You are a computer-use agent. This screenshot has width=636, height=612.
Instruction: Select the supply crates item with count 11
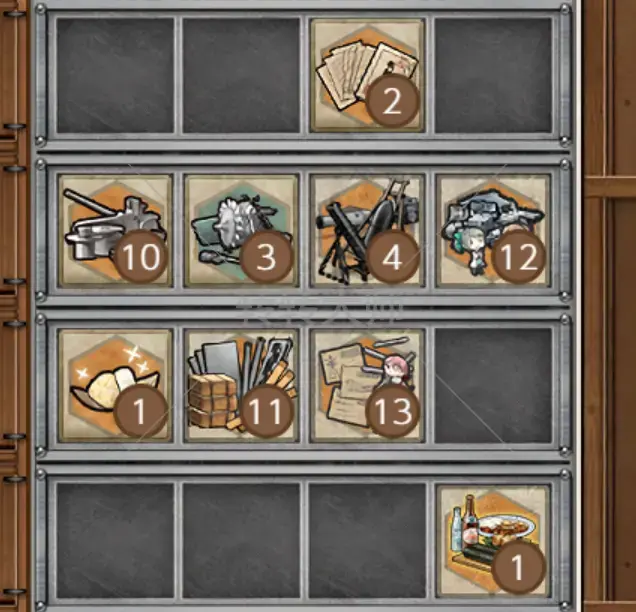click(x=240, y=385)
